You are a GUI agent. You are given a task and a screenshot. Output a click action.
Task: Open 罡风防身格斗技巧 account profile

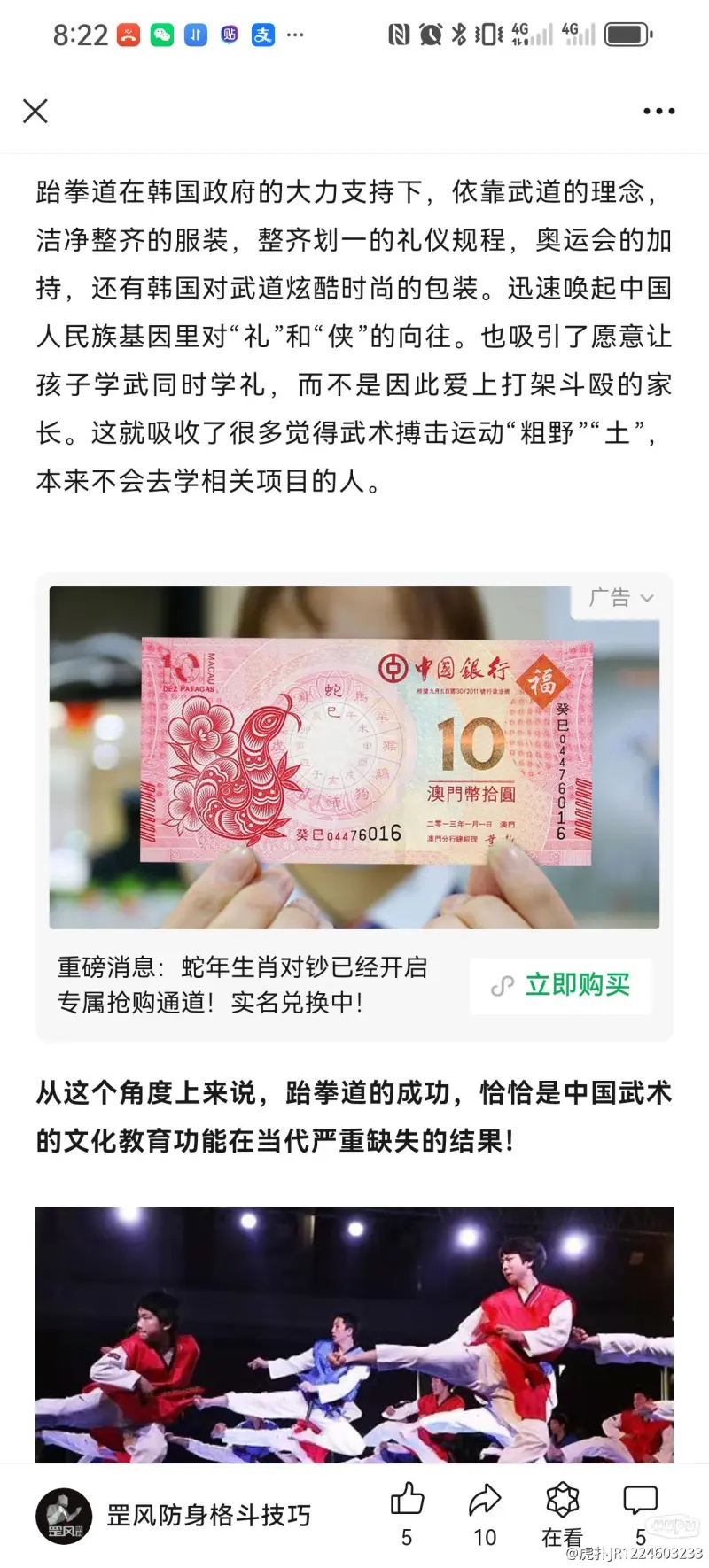208,1515
